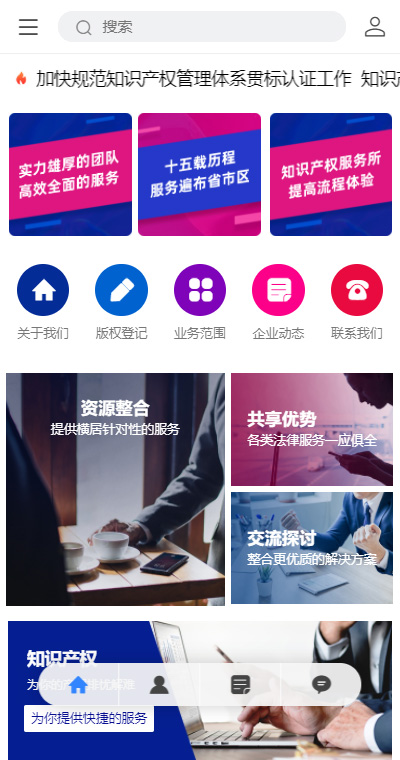
Task: Open 企业动态 shortcut
Action: (x=278, y=302)
